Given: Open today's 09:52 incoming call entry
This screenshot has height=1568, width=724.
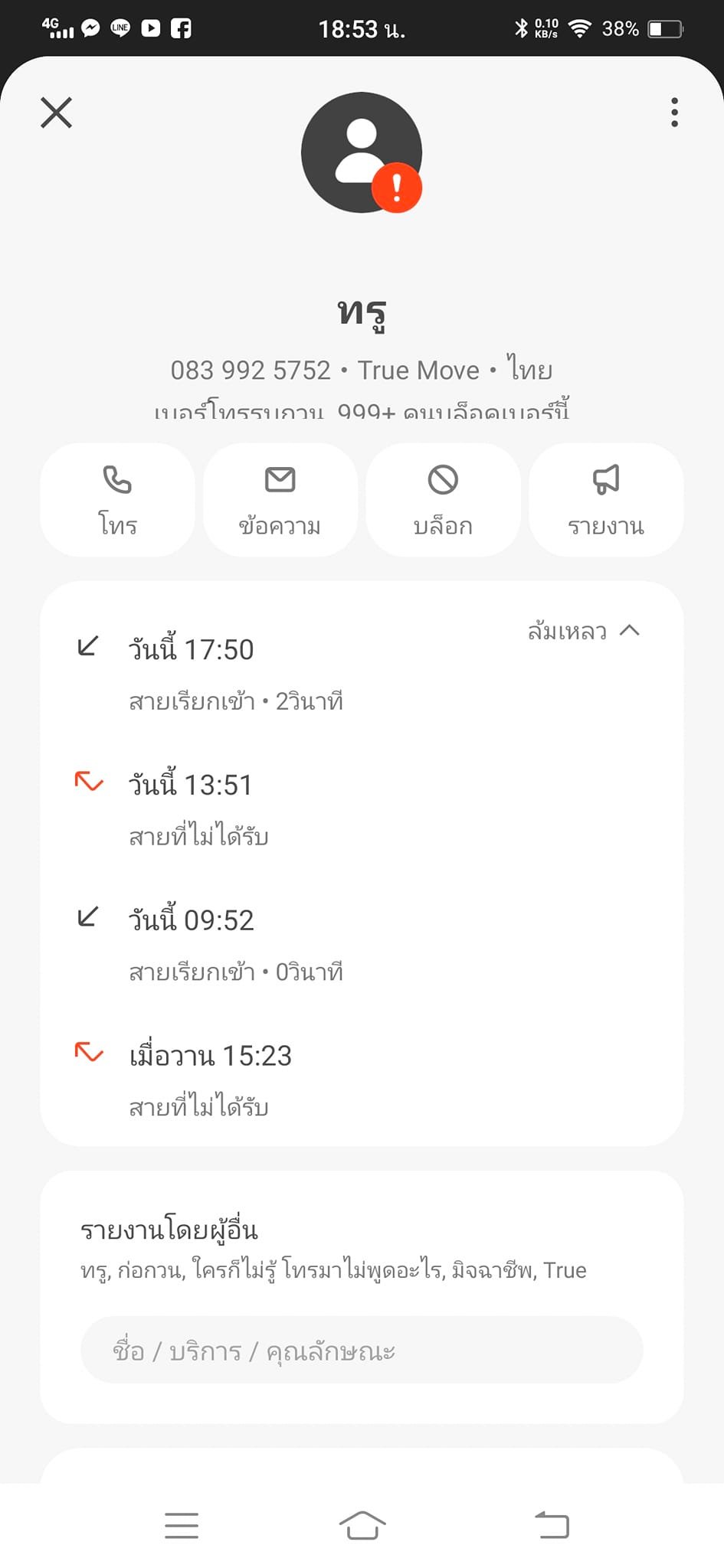Looking at the screenshot, I should click(x=362, y=945).
